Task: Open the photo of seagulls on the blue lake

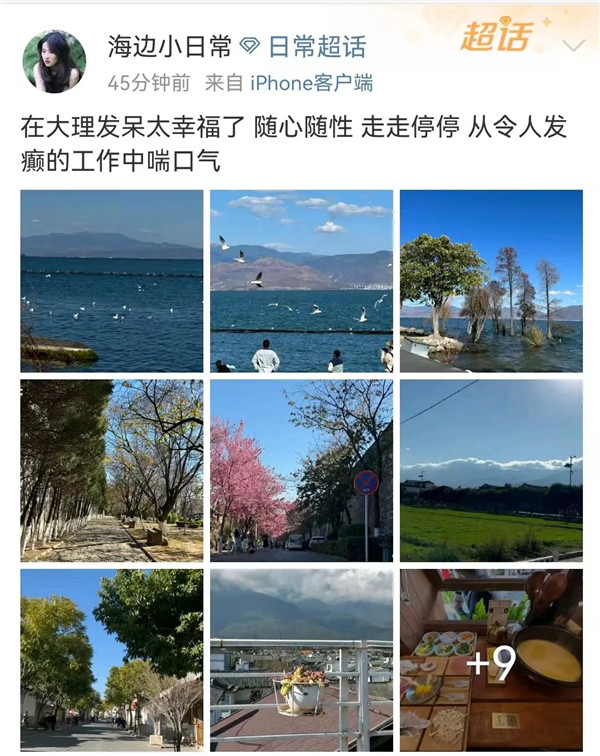Action: pyautogui.click(x=112, y=281)
